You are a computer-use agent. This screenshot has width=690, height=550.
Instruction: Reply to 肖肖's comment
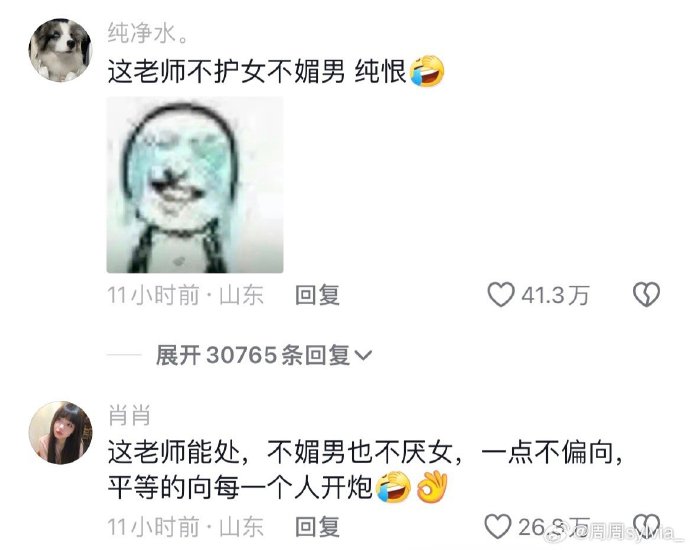point(317,525)
